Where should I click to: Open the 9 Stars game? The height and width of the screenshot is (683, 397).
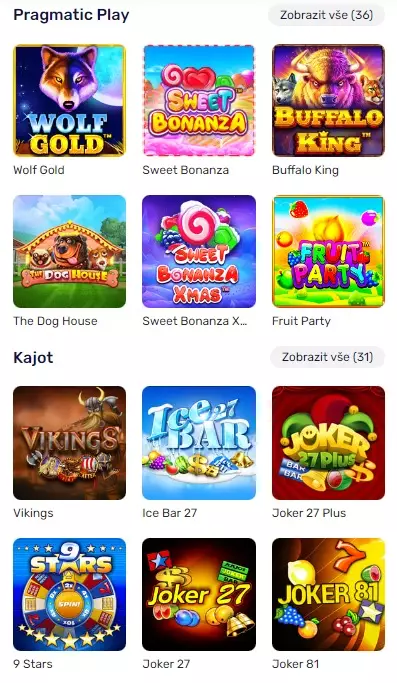tap(69, 595)
